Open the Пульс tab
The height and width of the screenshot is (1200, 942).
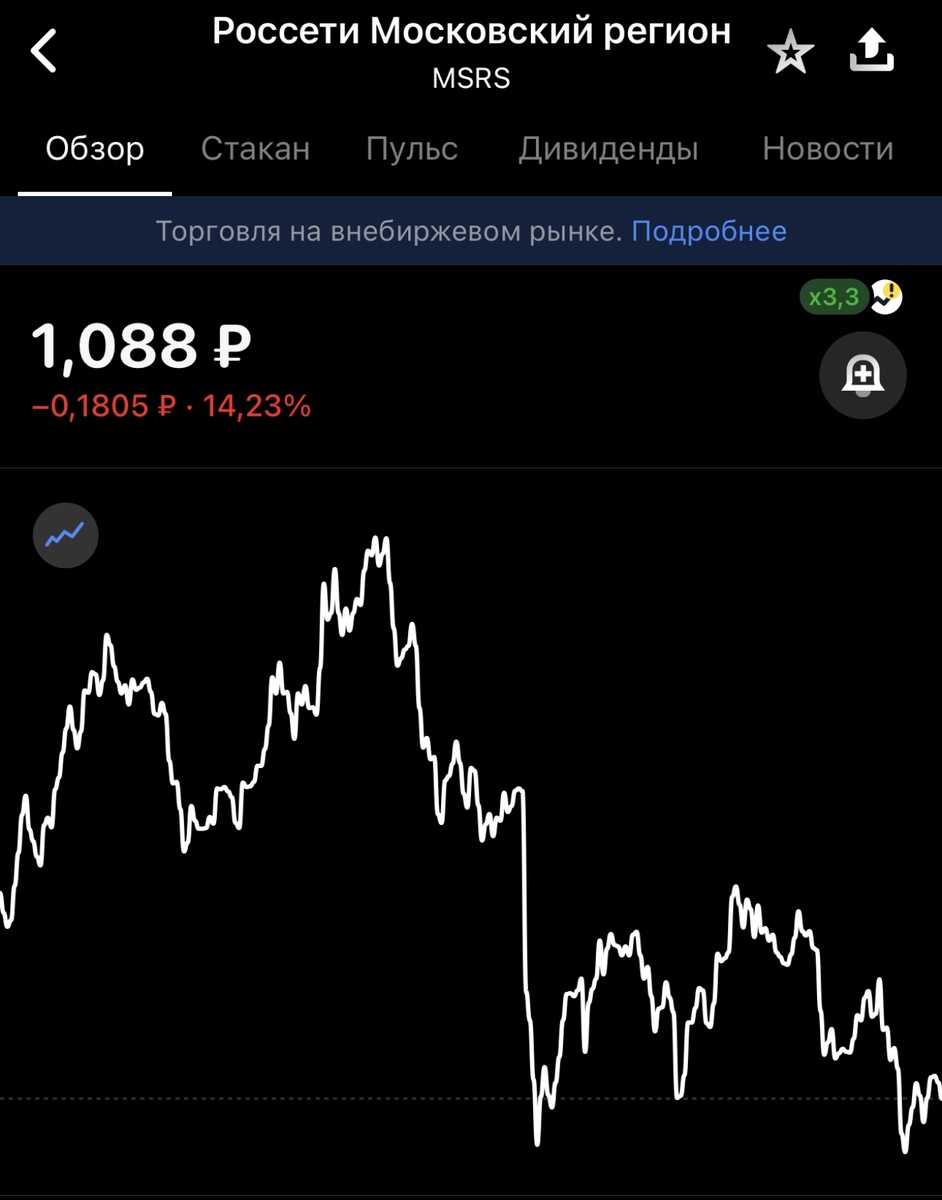pyautogui.click(x=412, y=149)
